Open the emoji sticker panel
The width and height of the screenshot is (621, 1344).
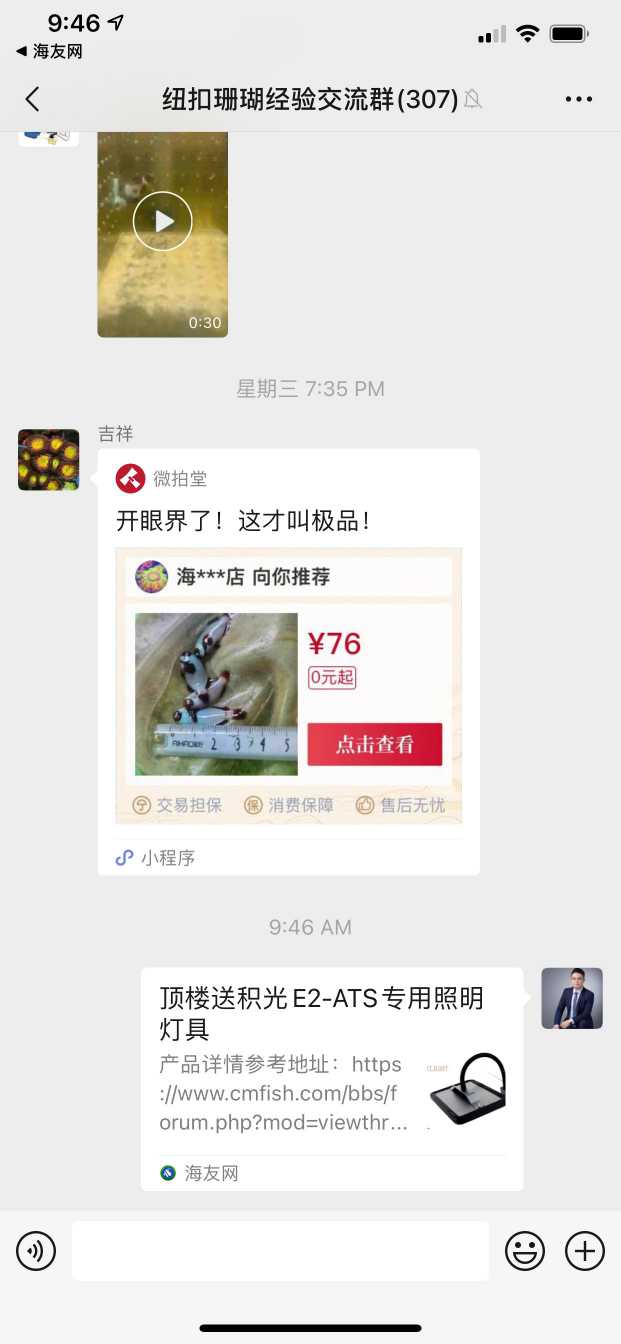524,1251
